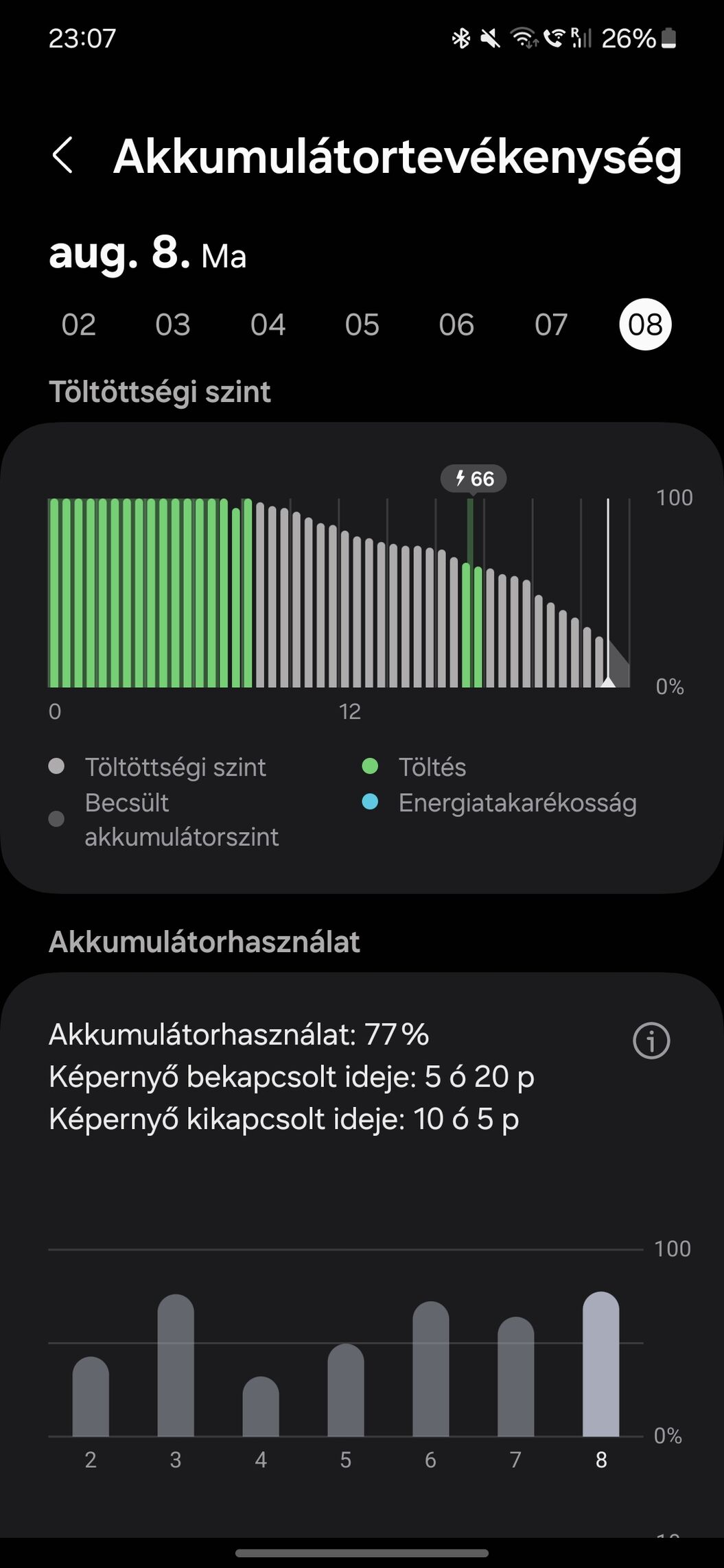The width and height of the screenshot is (724, 1568).
Task: Select date 02 in the day row
Action: [79, 324]
